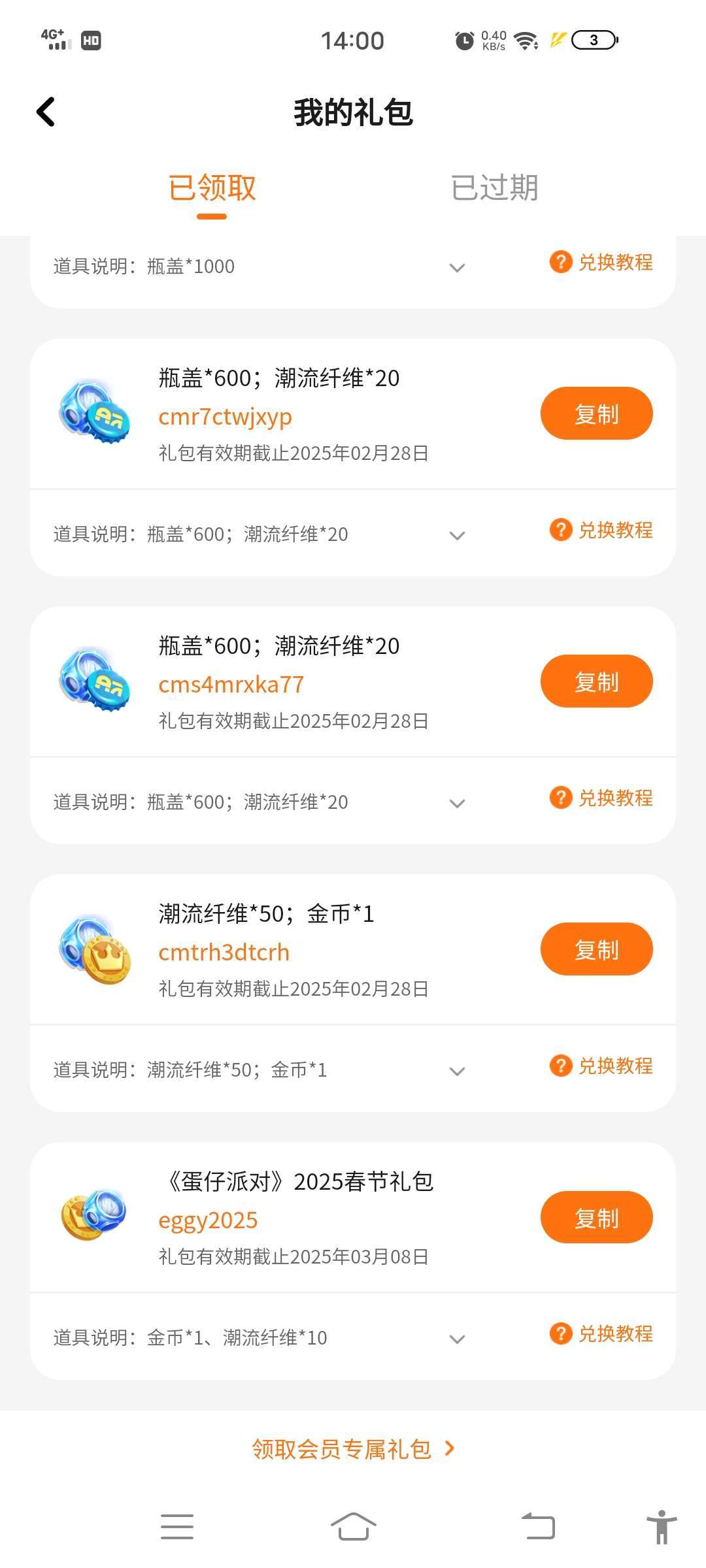
Task: Go back from 我的礼包 page
Action: (x=46, y=112)
